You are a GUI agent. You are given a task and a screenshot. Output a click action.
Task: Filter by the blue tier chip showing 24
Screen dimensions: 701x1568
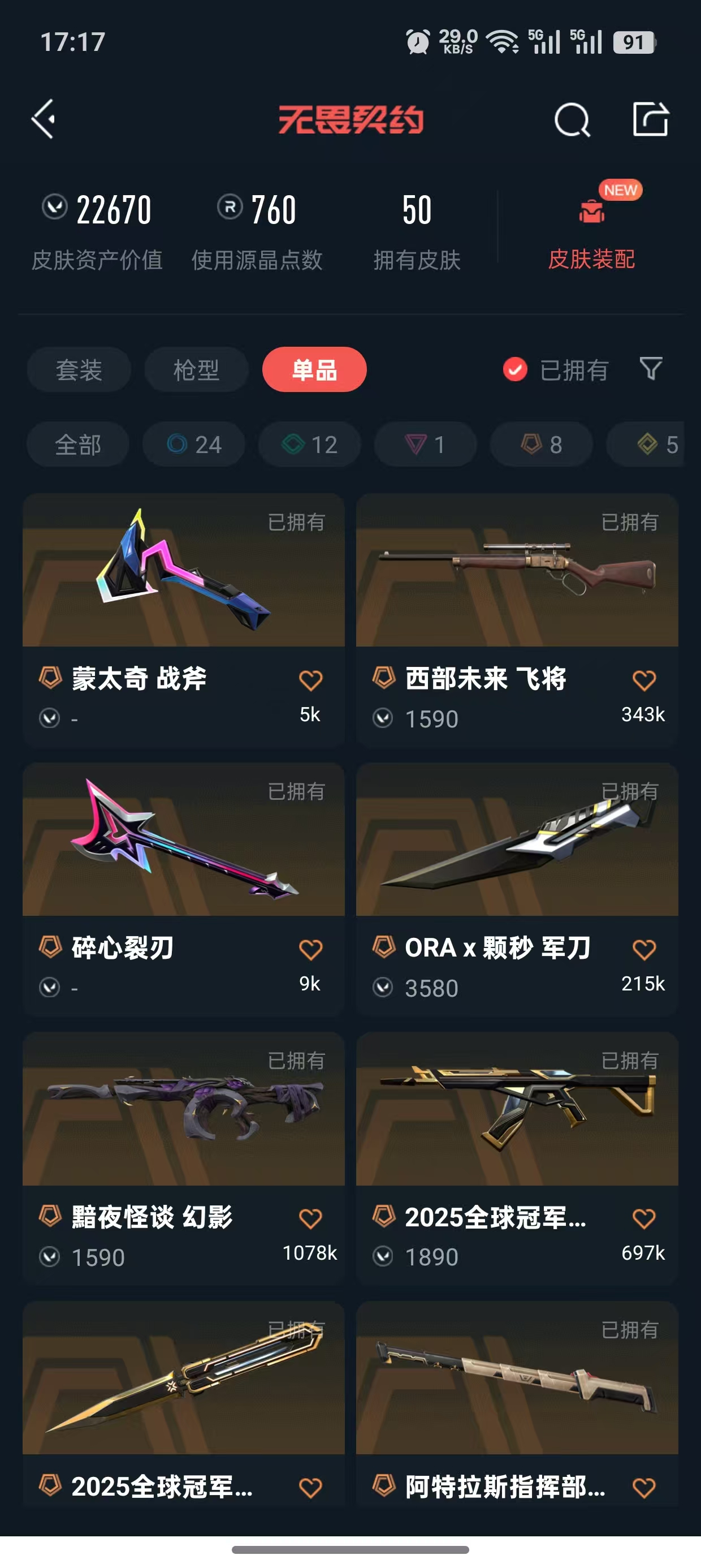click(194, 445)
